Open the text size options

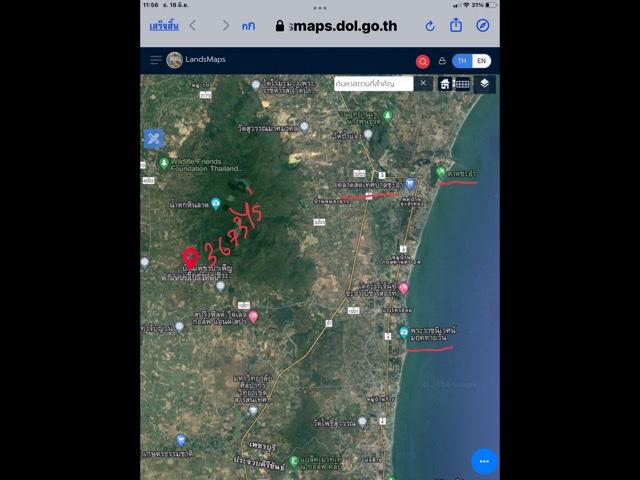coord(247,26)
